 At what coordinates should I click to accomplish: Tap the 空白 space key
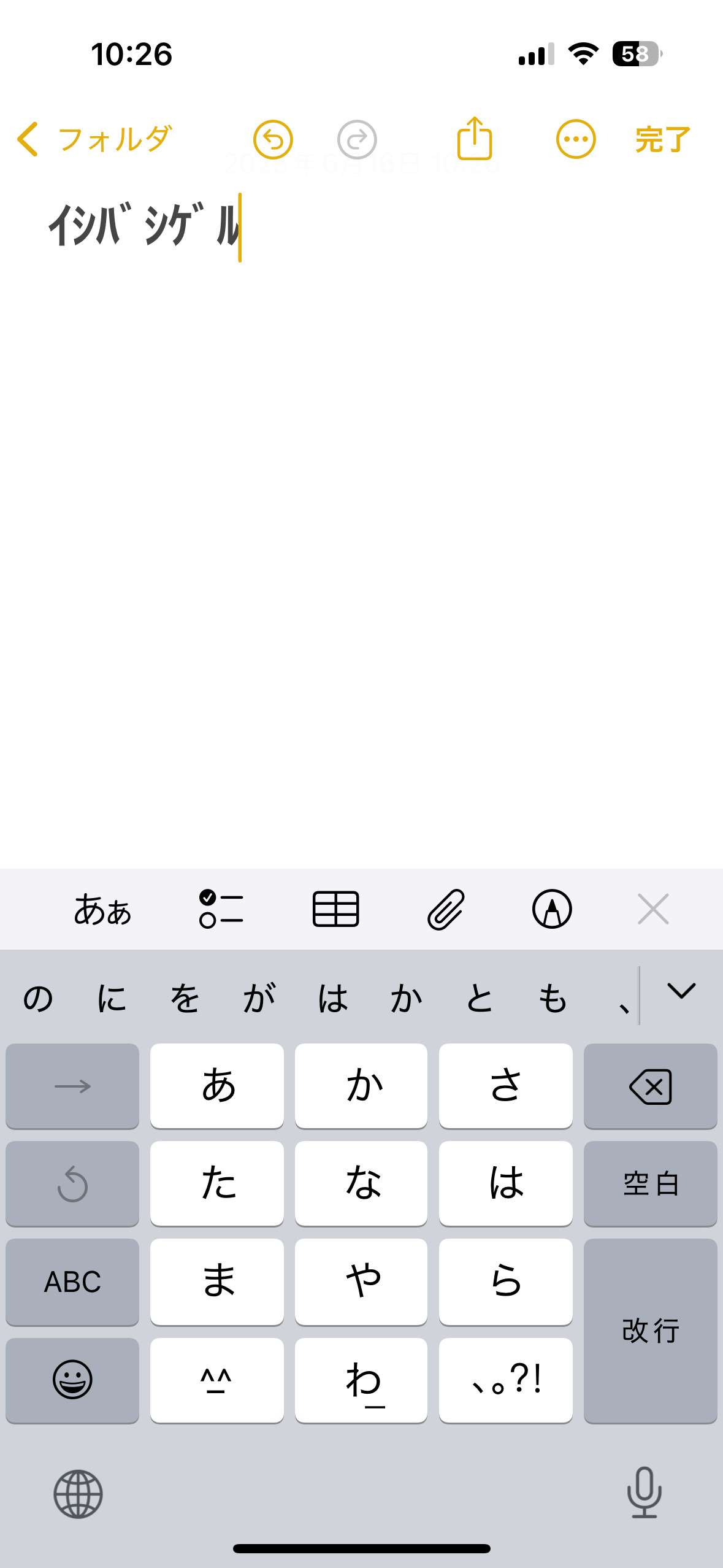pyautogui.click(x=651, y=1184)
